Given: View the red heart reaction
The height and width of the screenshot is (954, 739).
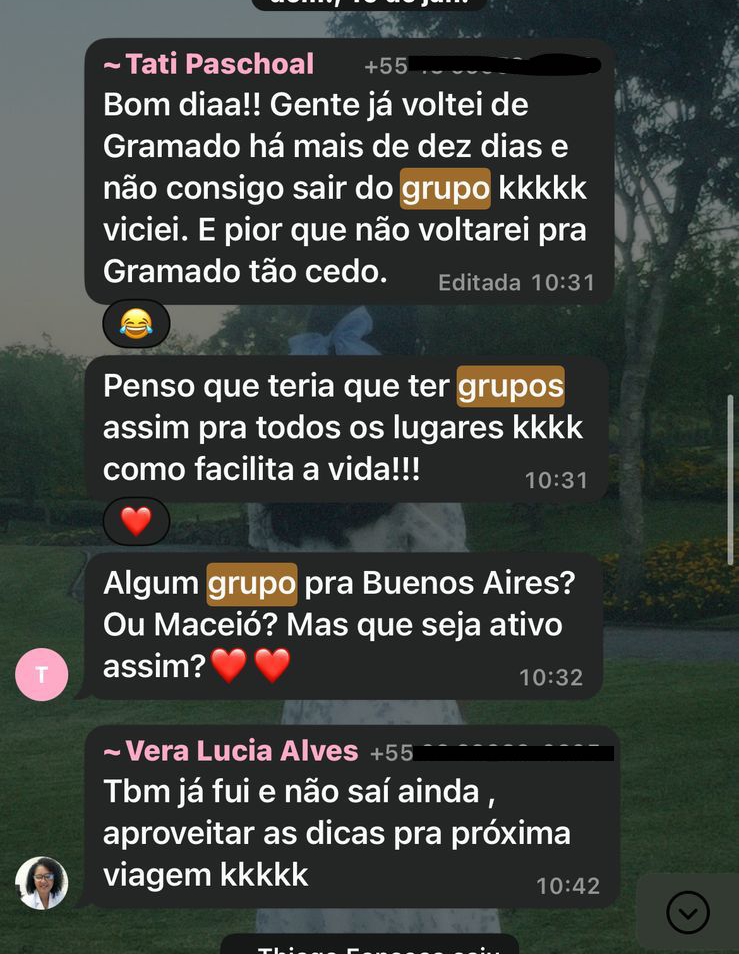Looking at the screenshot, I should 136,521.
